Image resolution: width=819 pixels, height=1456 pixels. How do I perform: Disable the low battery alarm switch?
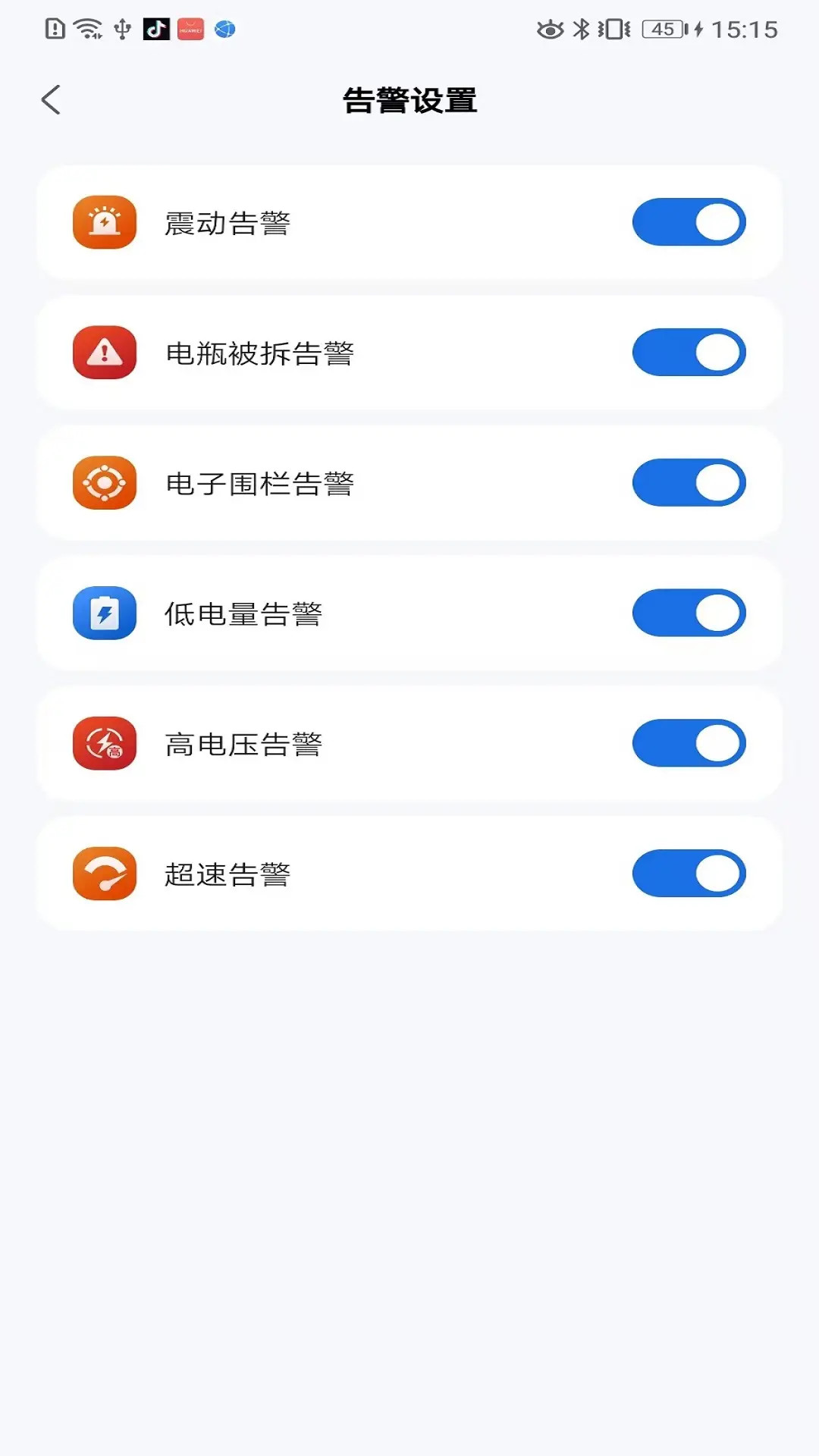click(689, 613)
